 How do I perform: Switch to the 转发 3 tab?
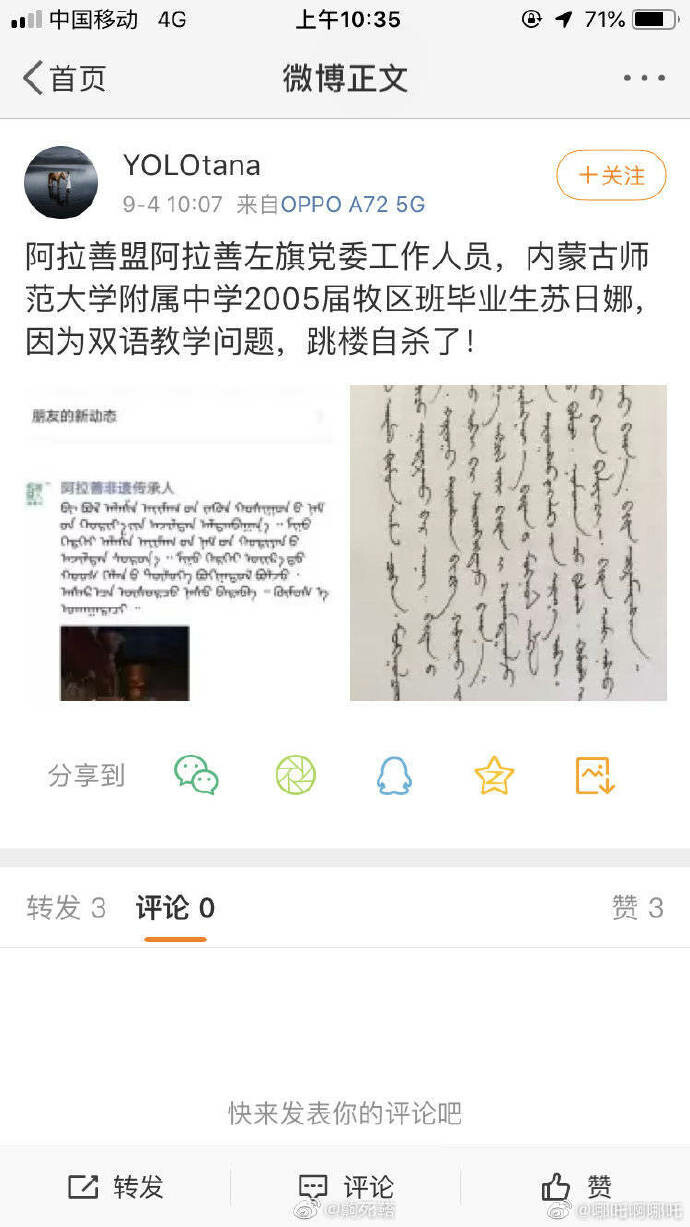point(66,908)
